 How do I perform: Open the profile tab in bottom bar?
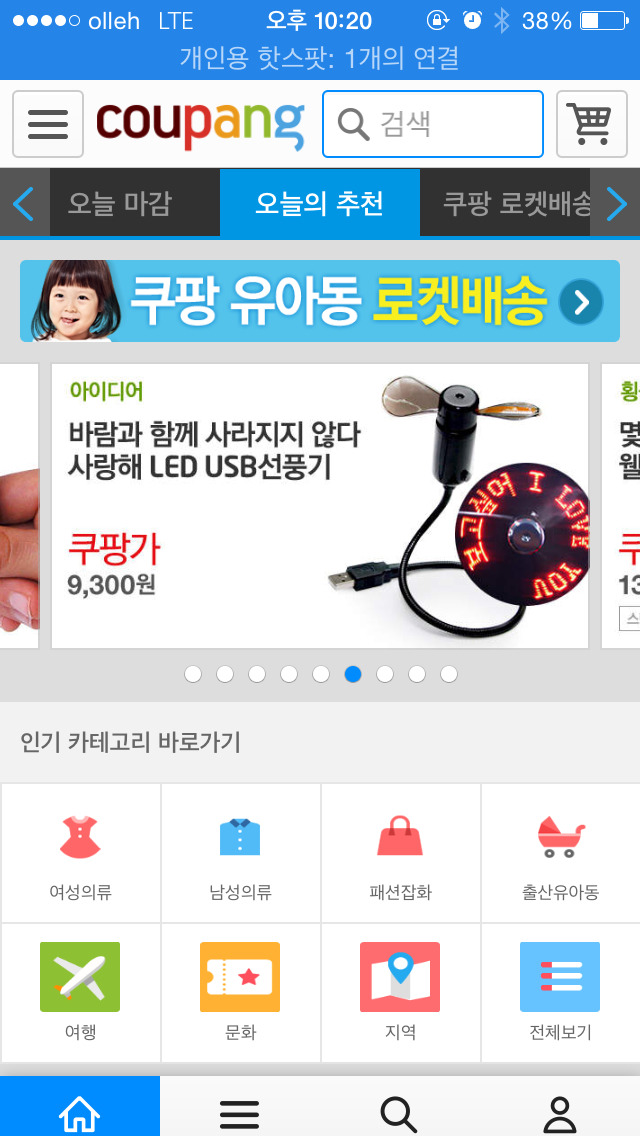coord(559,1112)
